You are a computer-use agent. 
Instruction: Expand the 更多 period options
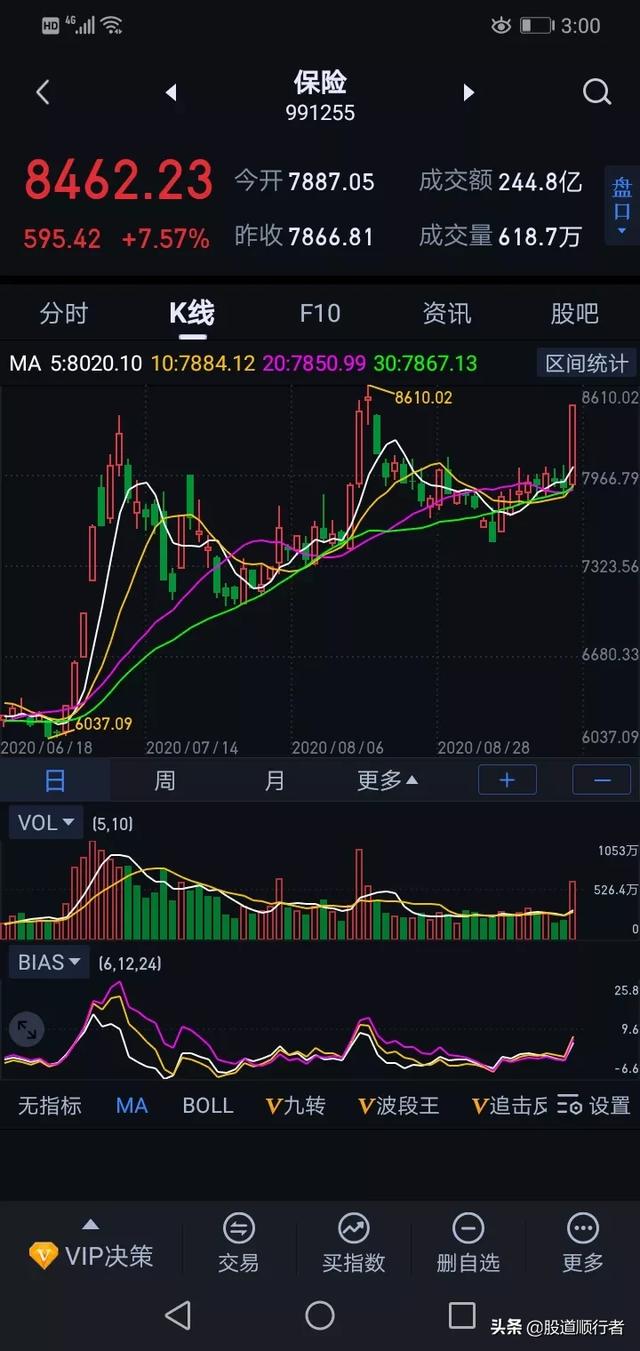point(387,781)
